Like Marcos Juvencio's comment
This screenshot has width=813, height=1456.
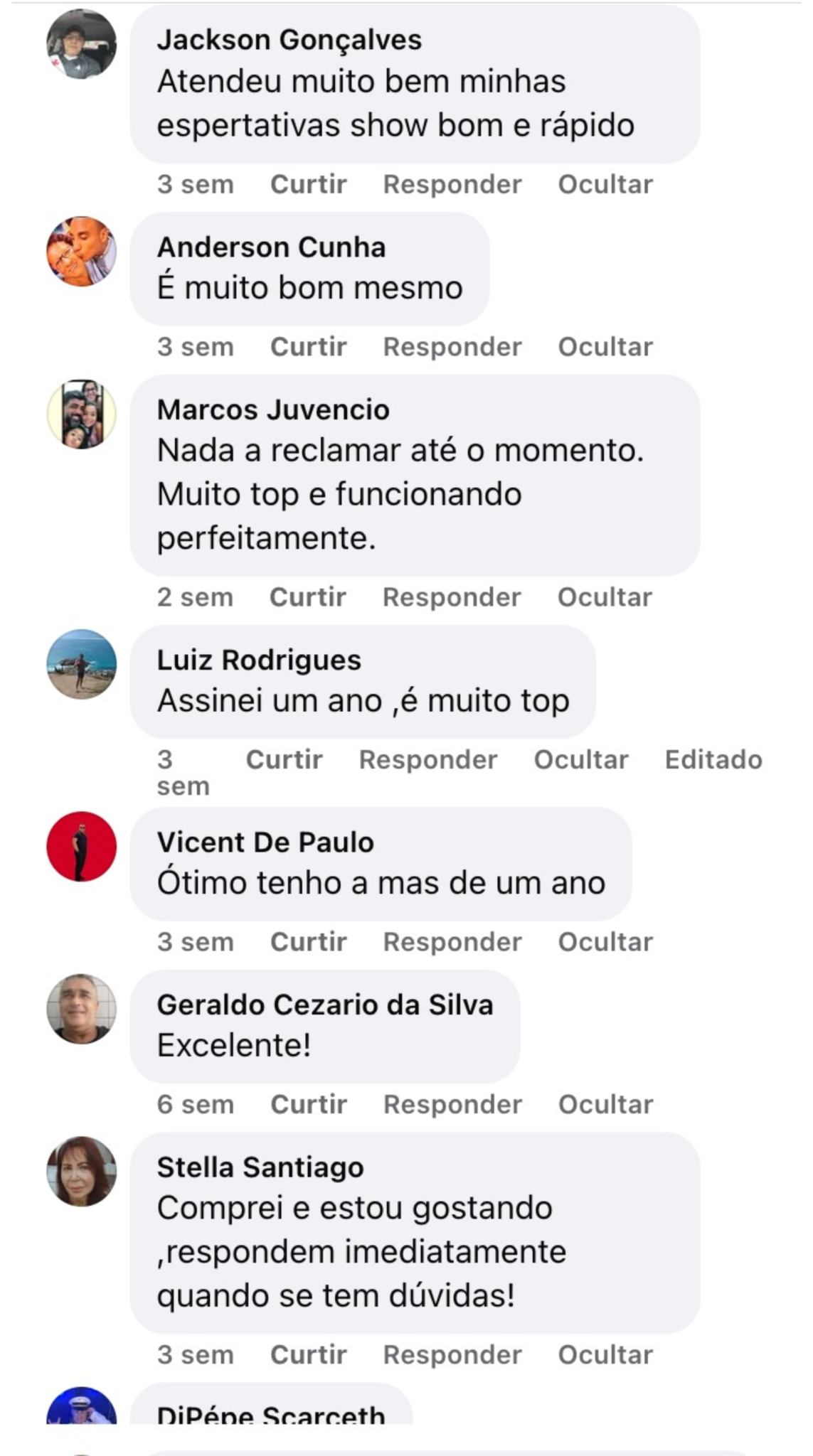point(308,597)
